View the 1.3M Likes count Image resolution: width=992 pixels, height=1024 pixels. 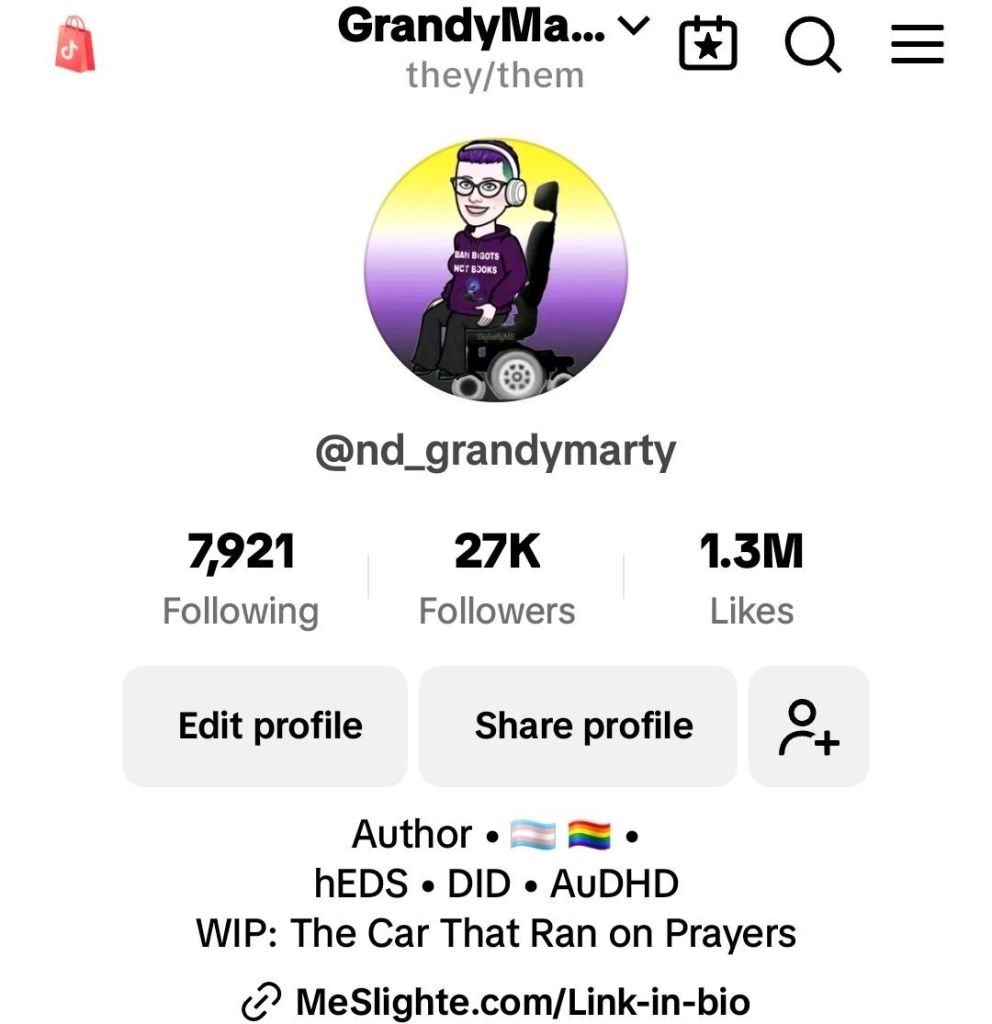pyautogui.click(x=752, y=579)
